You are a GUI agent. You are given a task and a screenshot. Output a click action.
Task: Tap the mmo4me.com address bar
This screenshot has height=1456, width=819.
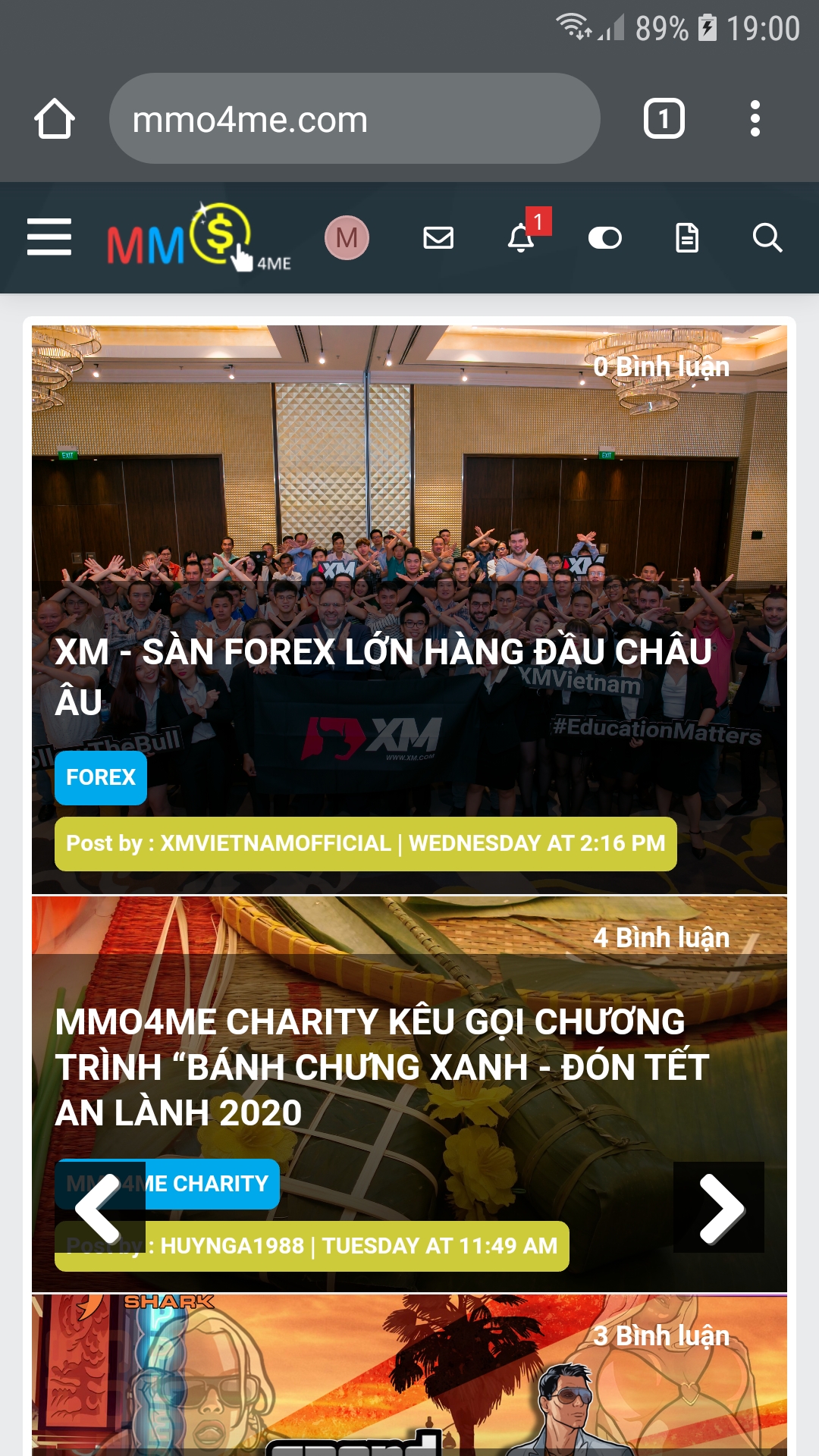coord(354,119)
